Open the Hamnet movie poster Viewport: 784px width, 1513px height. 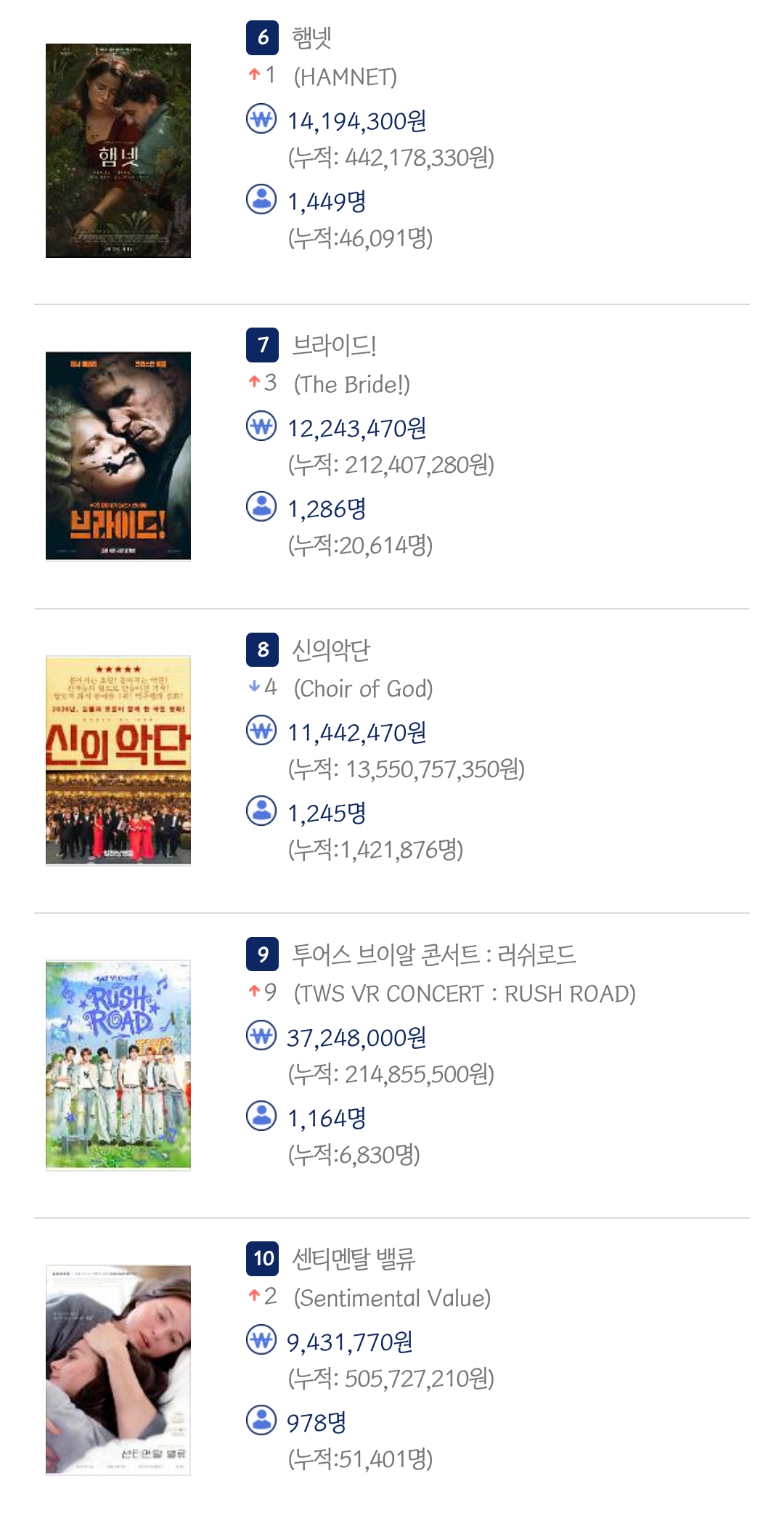click(x=118, y=150)
